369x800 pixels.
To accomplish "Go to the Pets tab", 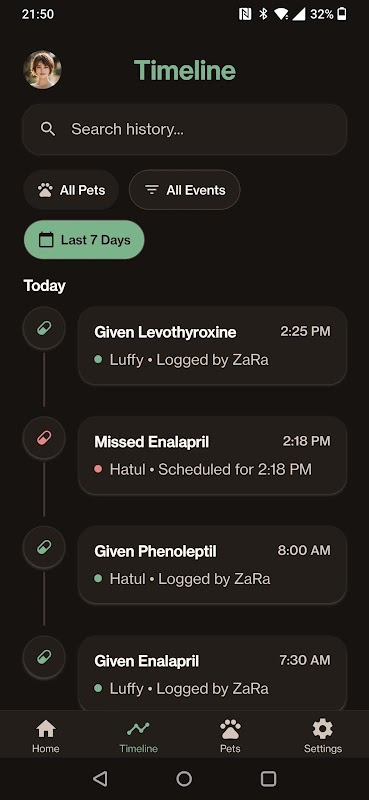I will (x=230, y=736).
